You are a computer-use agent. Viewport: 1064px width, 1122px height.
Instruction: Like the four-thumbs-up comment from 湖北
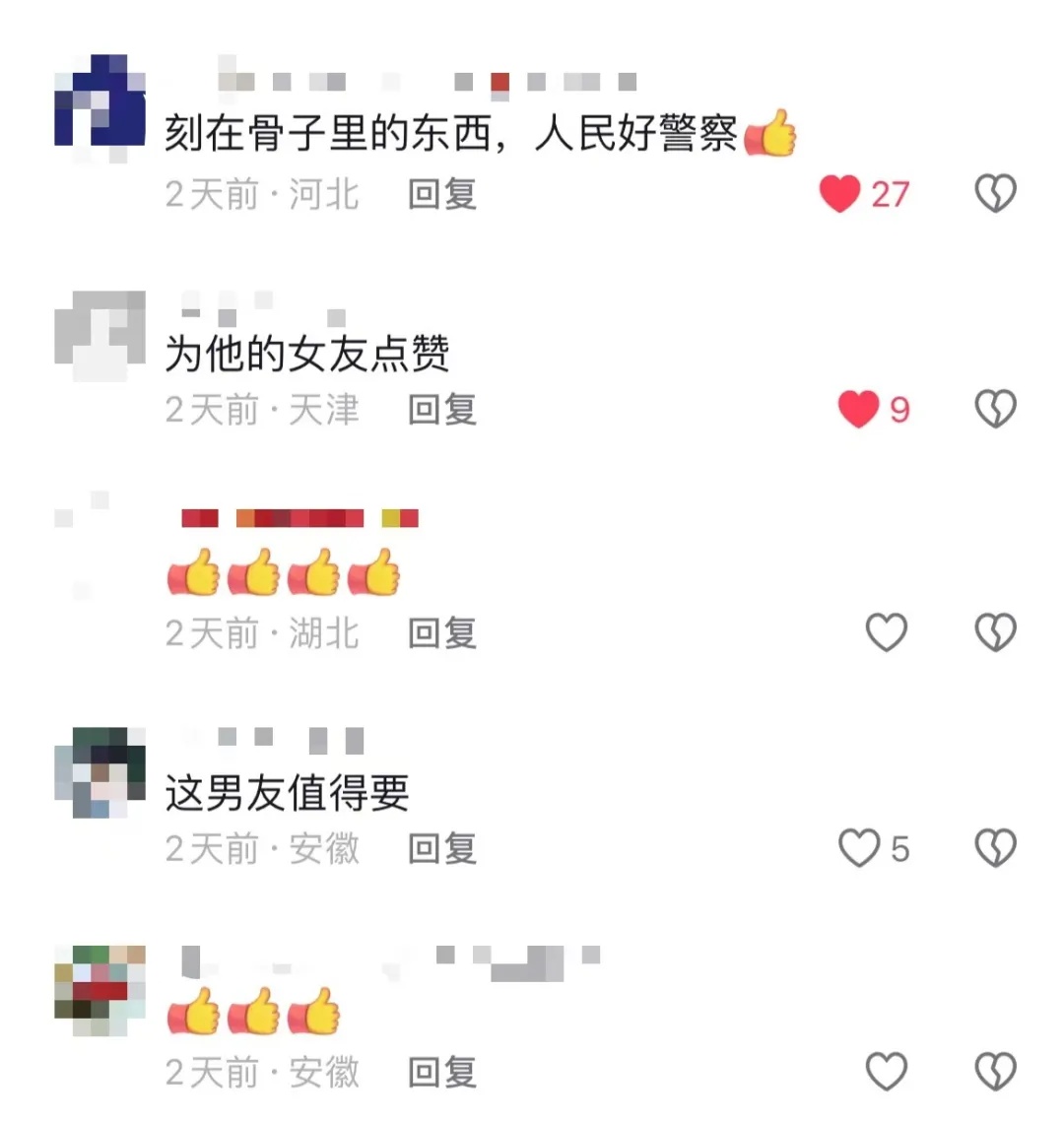pyautogui.click(x=886, y=632)
